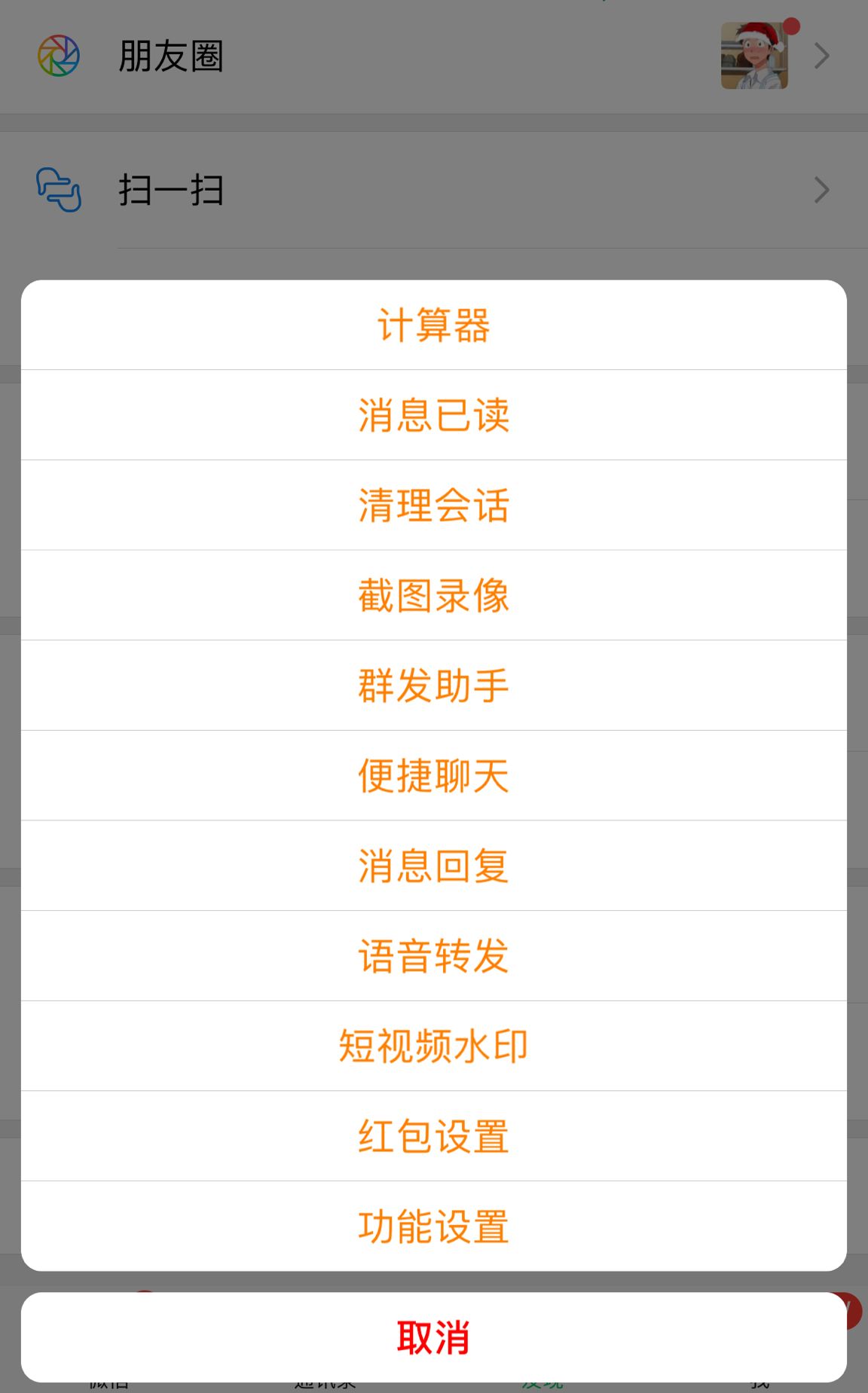Open 红包设置 red packet settings
868x1393 pixels.
point(434,1136)
